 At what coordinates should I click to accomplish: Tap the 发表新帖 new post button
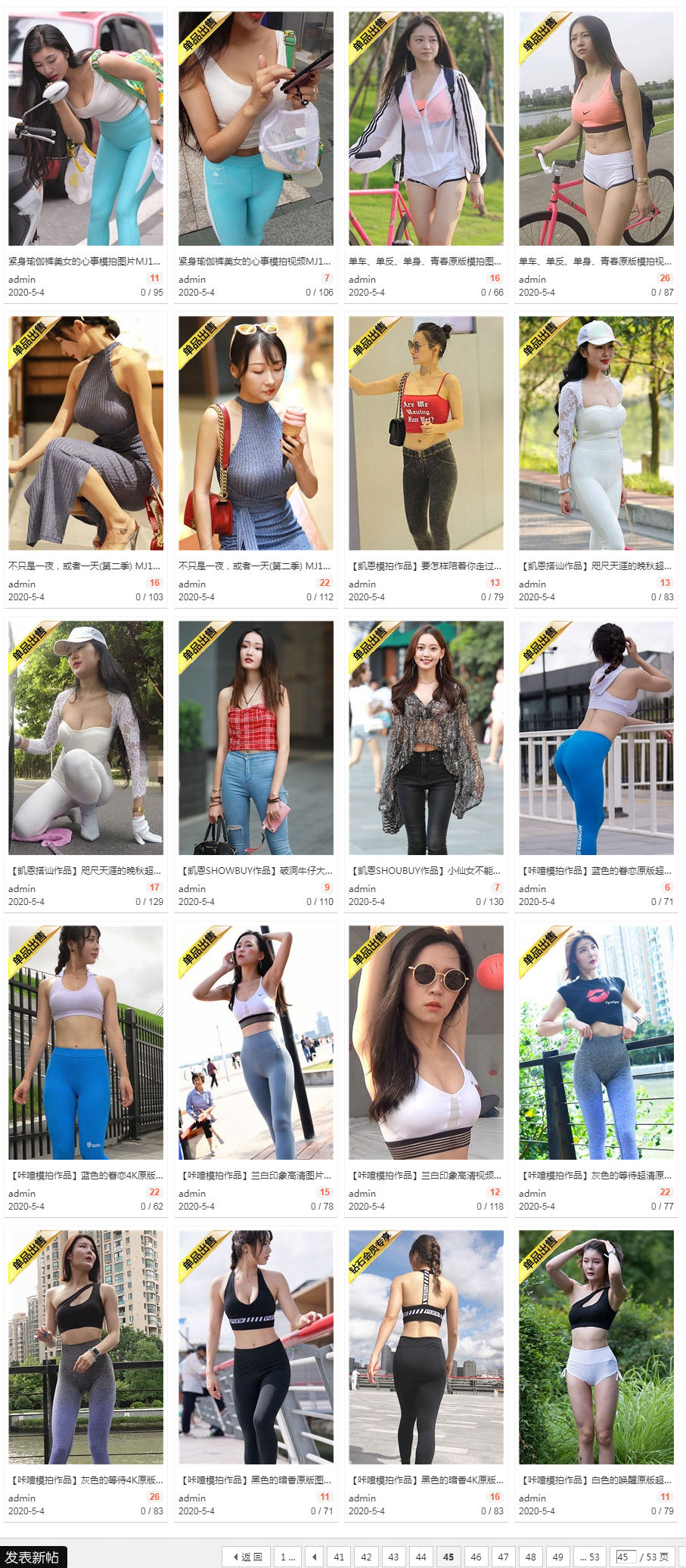click(33, 1557)
